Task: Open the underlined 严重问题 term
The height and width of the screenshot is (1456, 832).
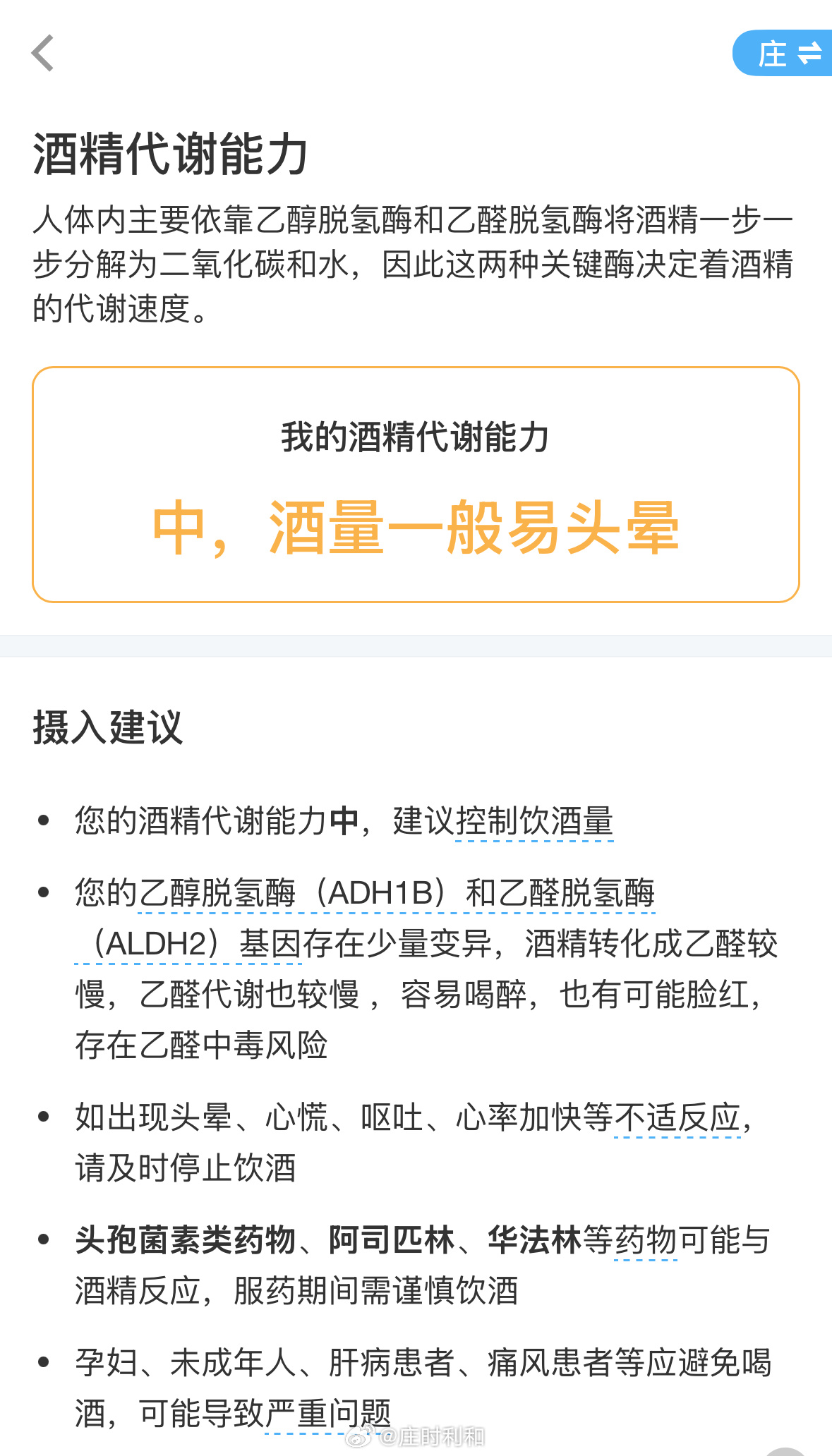Action: click(x=327, y=1414)
